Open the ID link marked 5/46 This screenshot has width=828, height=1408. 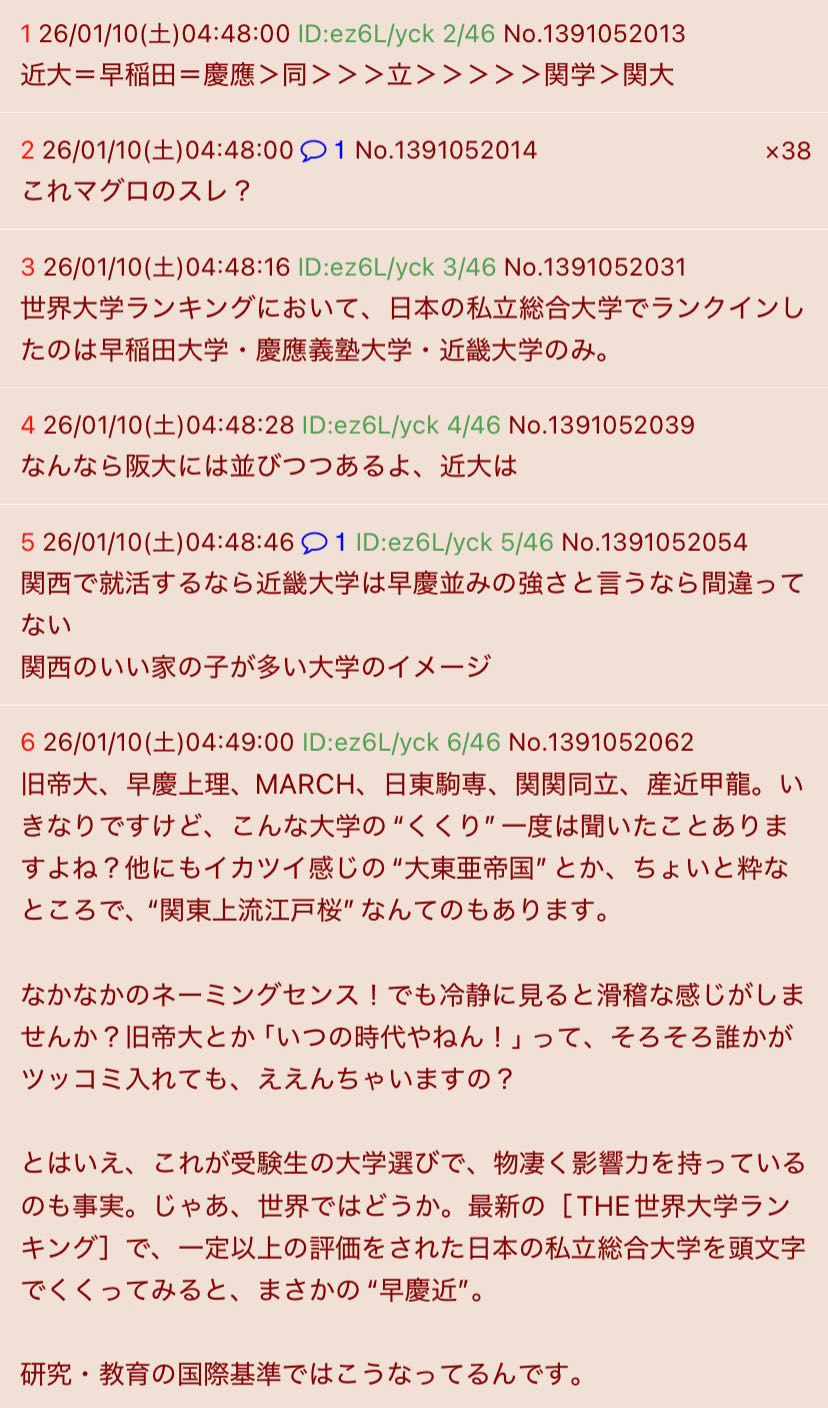[454, 543]
